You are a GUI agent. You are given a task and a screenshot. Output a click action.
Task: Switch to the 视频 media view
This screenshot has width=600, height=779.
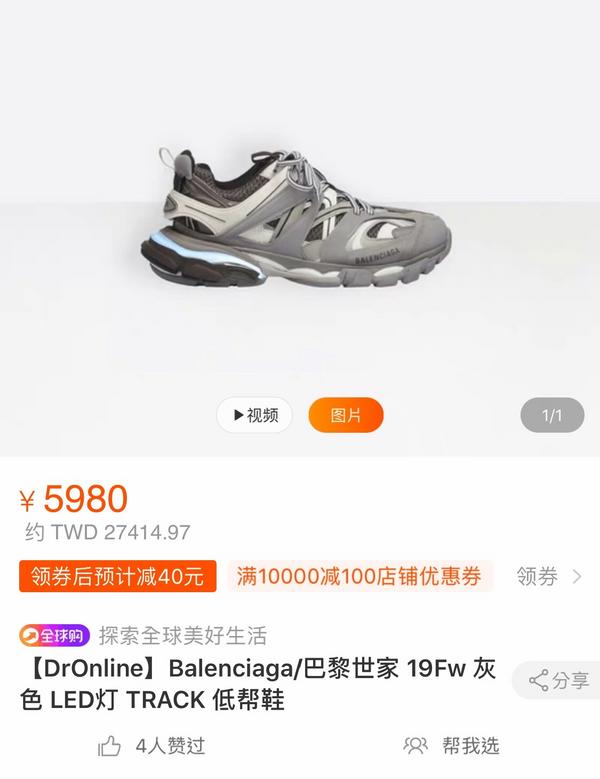[x=254, y=415]
